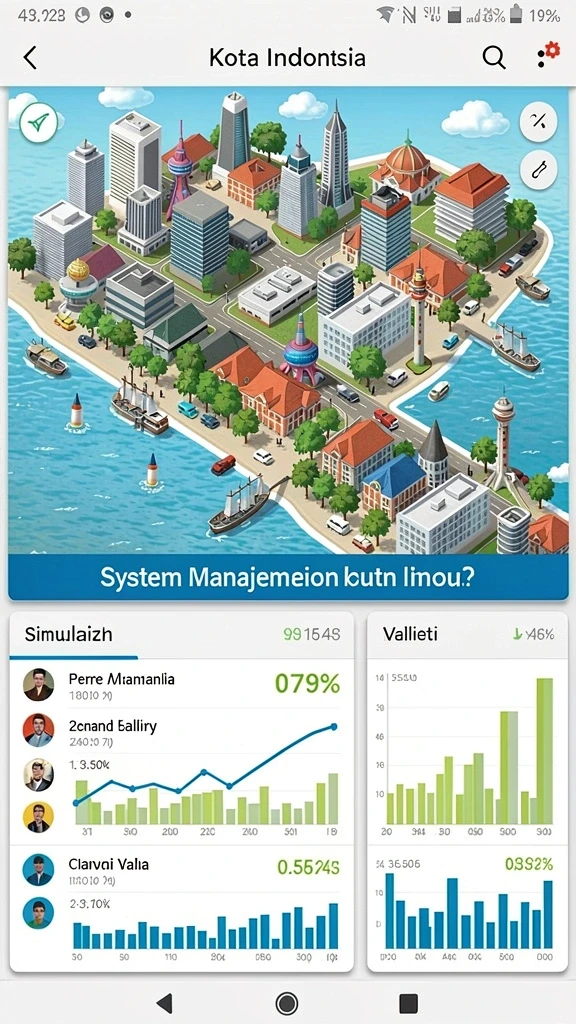
Task: Open the Perre Miamanlia row
Action: [182, 684]
